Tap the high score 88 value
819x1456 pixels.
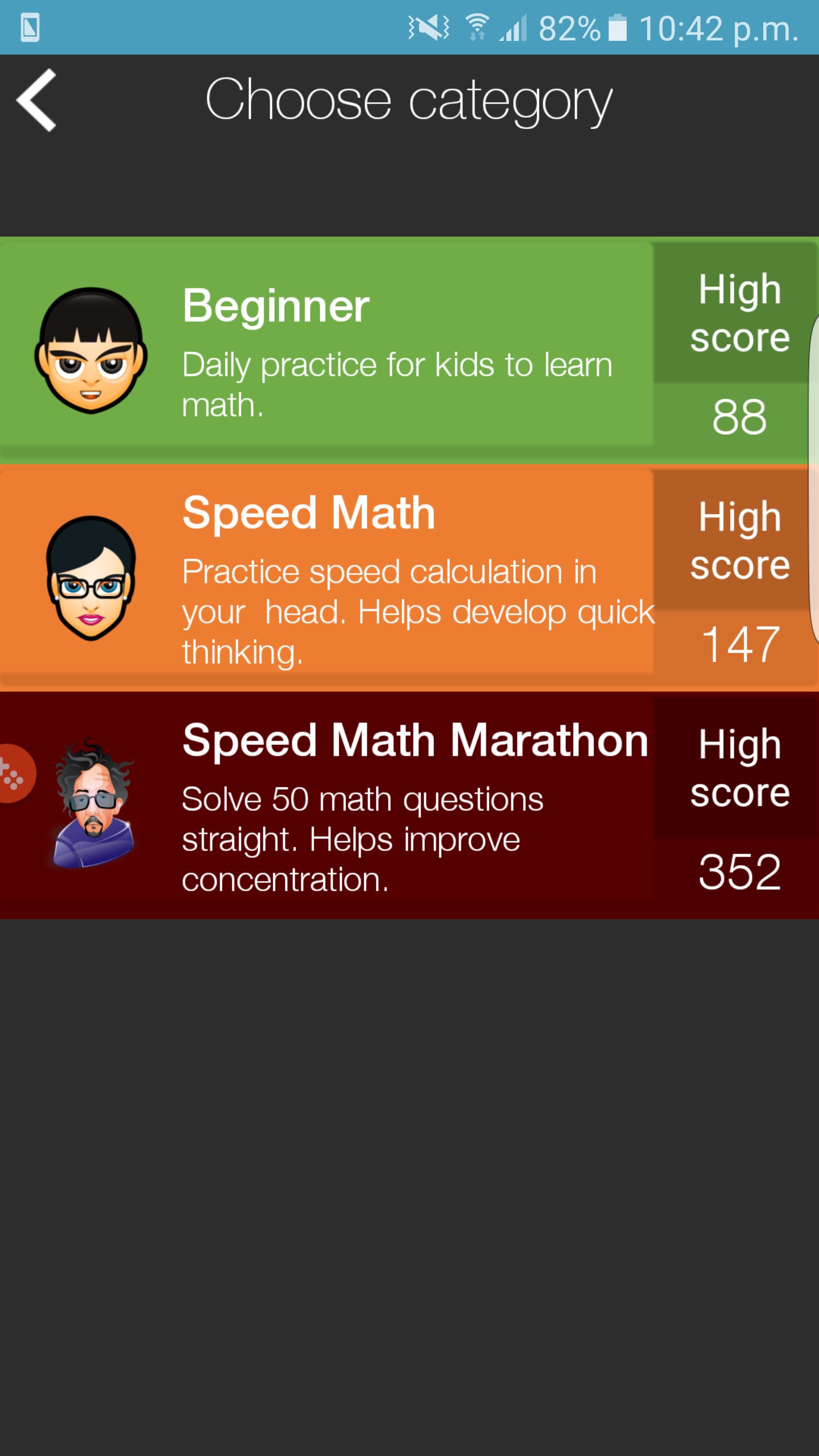(738, 418)
